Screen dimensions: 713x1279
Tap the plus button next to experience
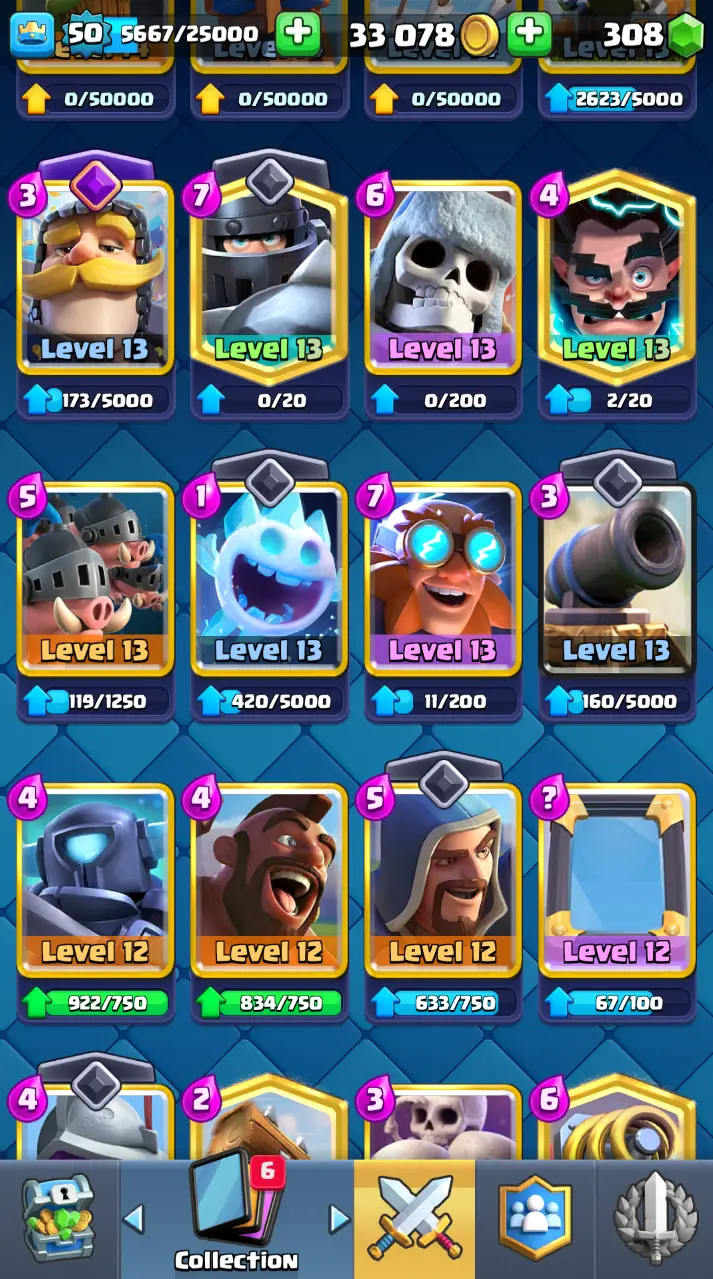(297, 35)
